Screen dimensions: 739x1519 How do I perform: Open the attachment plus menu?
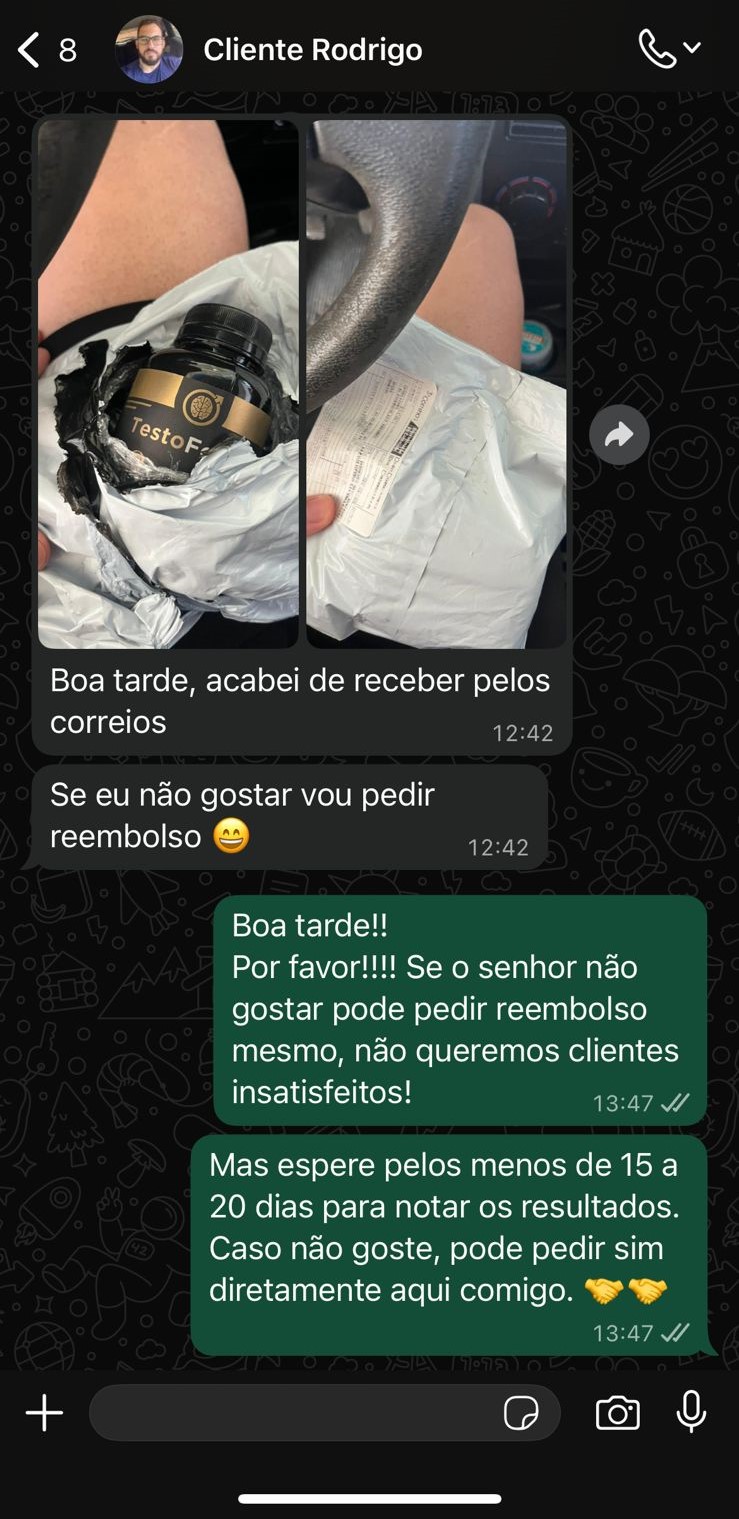tap(44, 1413)
